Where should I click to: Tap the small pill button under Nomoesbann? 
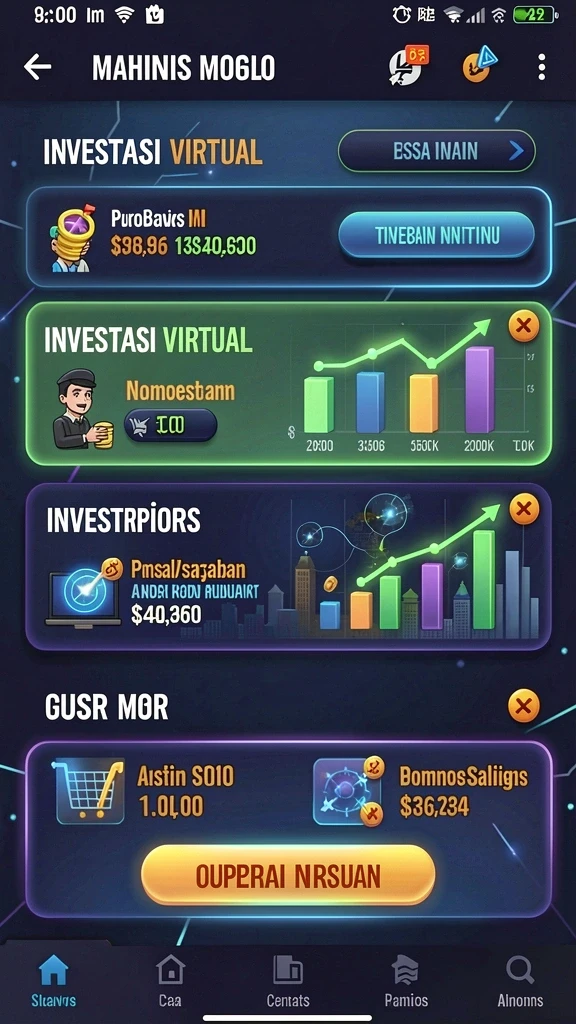(170, 426)
